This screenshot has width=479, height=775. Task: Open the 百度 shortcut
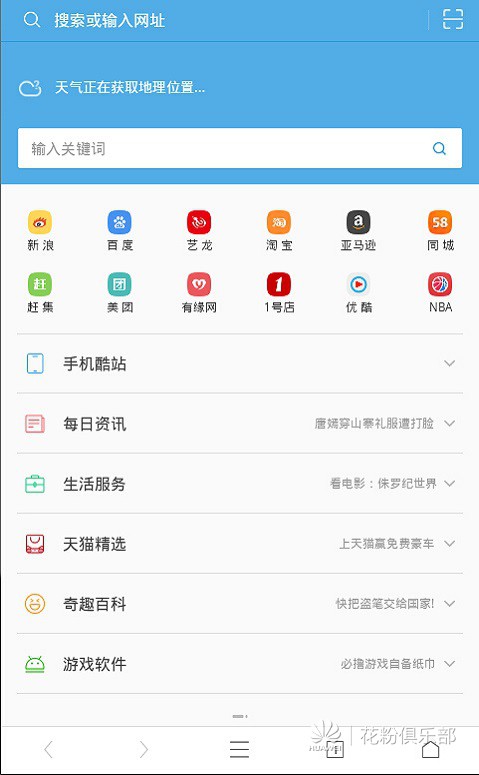click(x=120, y=231)
